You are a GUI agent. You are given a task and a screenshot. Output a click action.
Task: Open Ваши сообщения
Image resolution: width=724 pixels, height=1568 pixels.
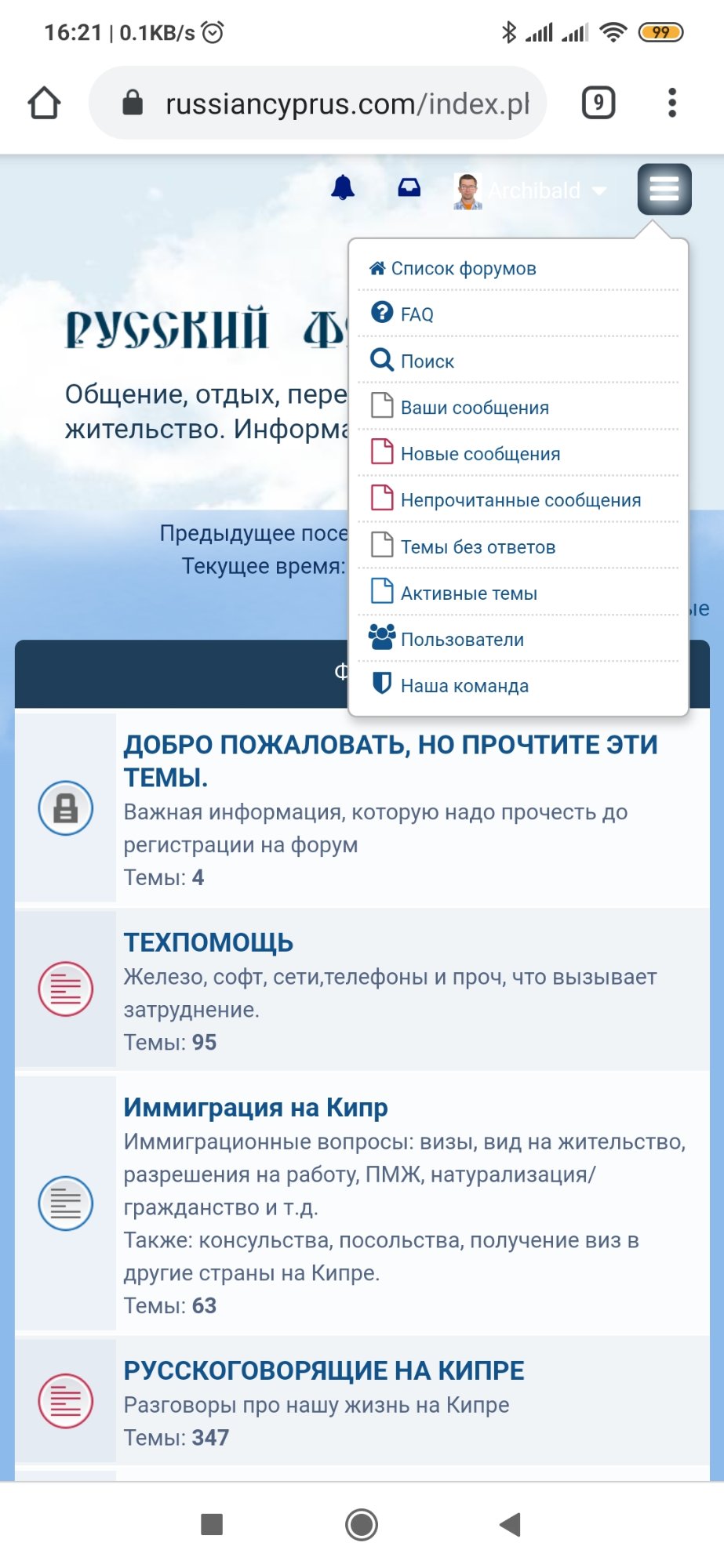point(474,408)
